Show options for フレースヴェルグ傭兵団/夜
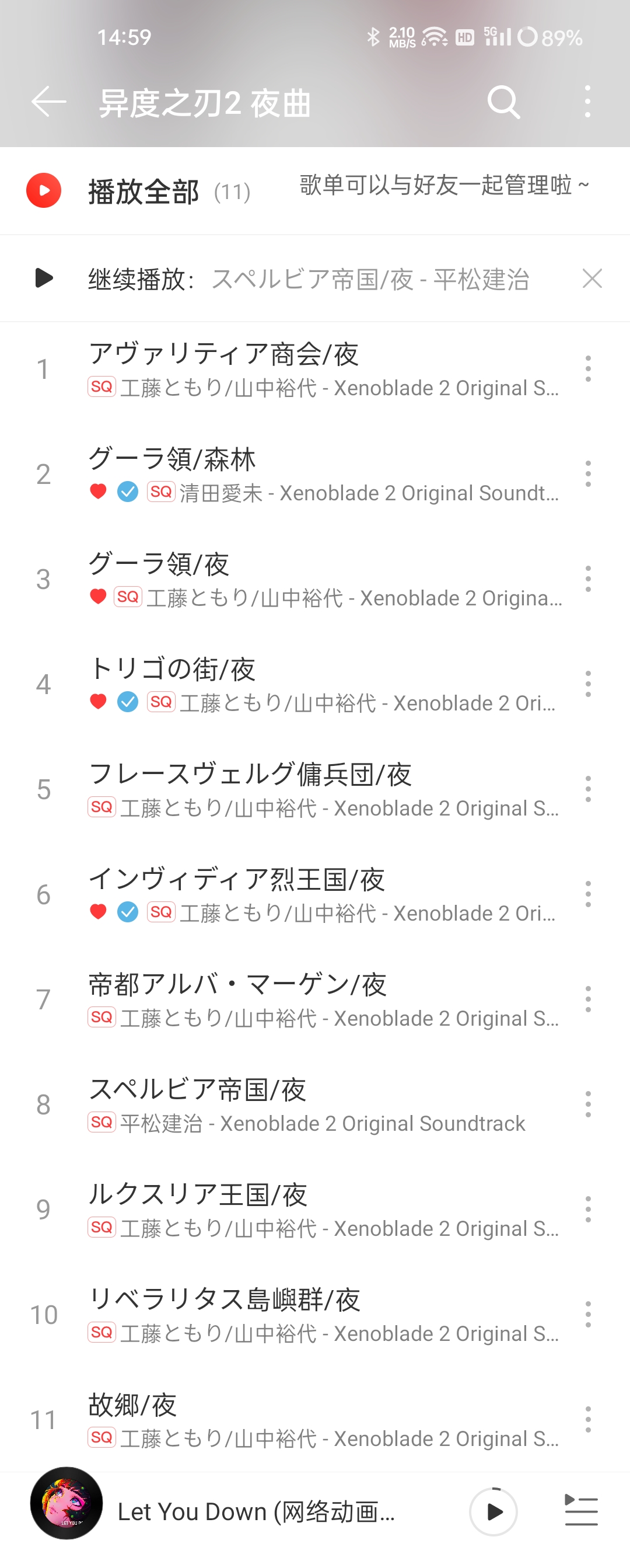 tap(587, 789)
